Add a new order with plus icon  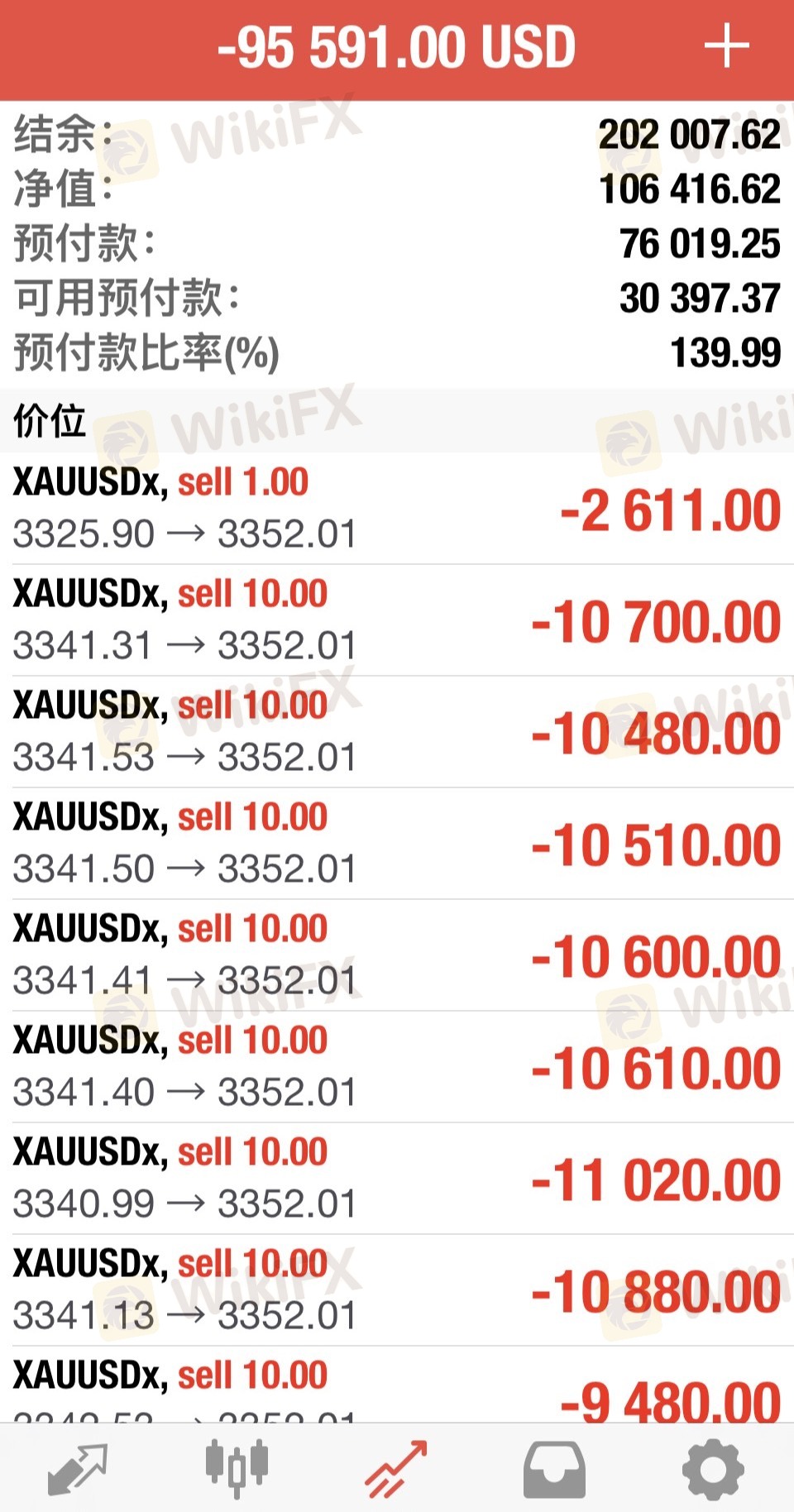coord(726,46)
